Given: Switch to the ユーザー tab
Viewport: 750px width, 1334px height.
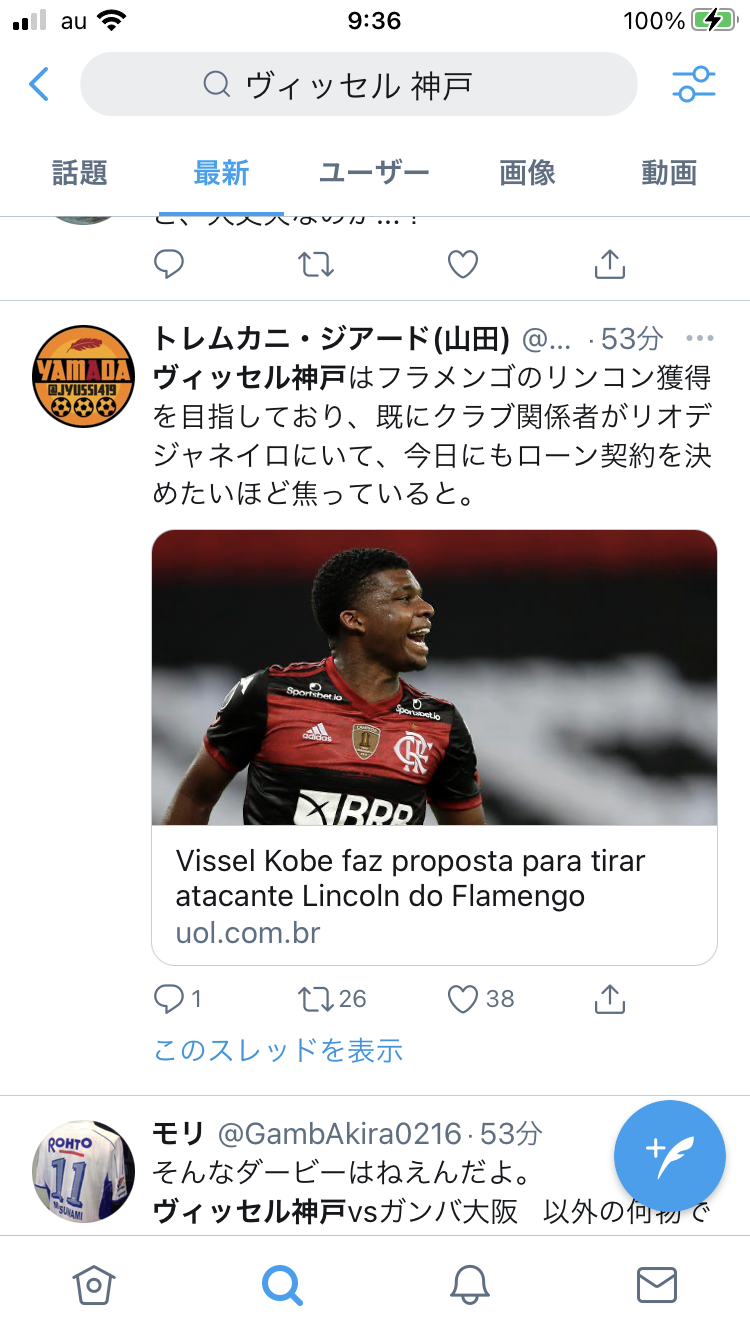Looking at the screenshot, I should pos(374,173).
